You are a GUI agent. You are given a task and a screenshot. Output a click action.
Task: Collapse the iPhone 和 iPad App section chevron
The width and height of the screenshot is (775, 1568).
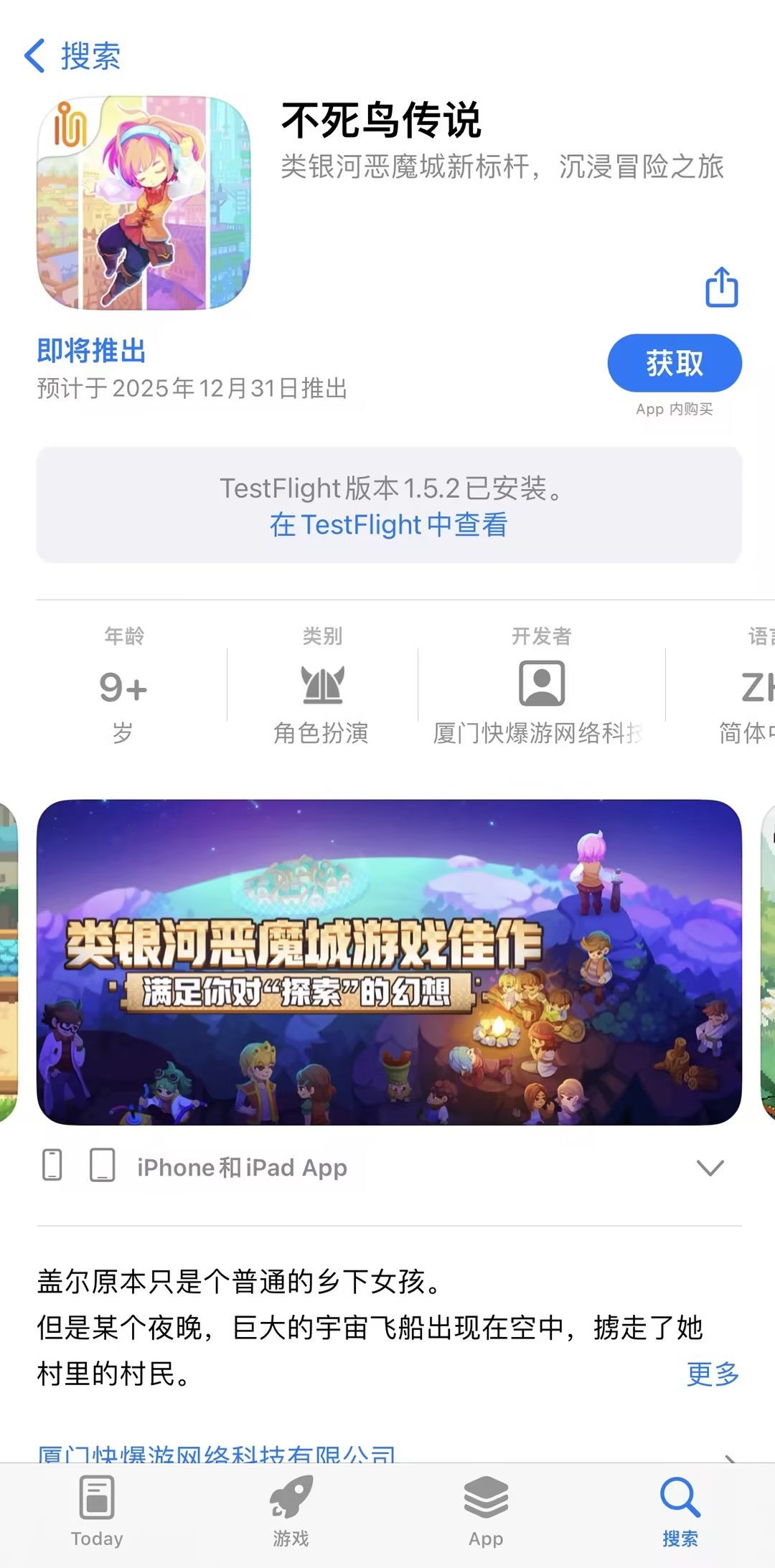coord(711,1166)
